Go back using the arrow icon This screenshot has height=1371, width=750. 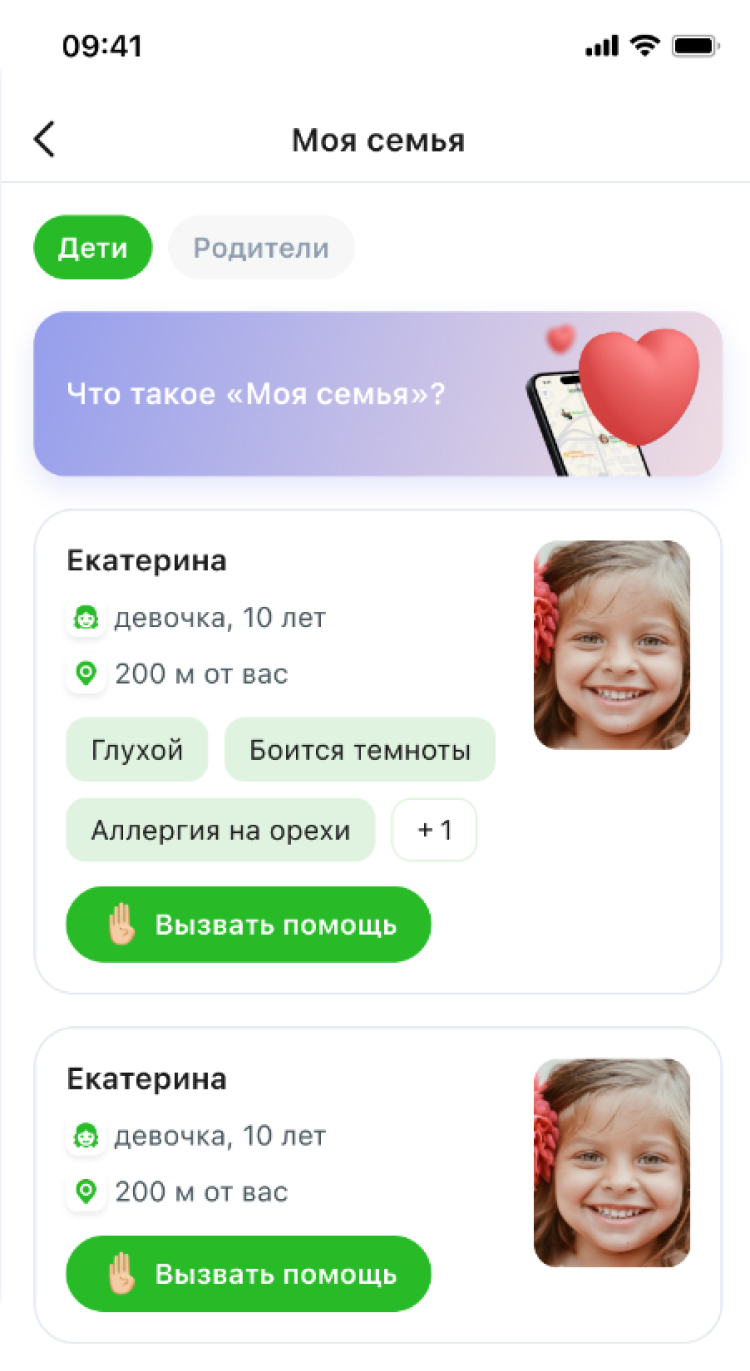44,140
